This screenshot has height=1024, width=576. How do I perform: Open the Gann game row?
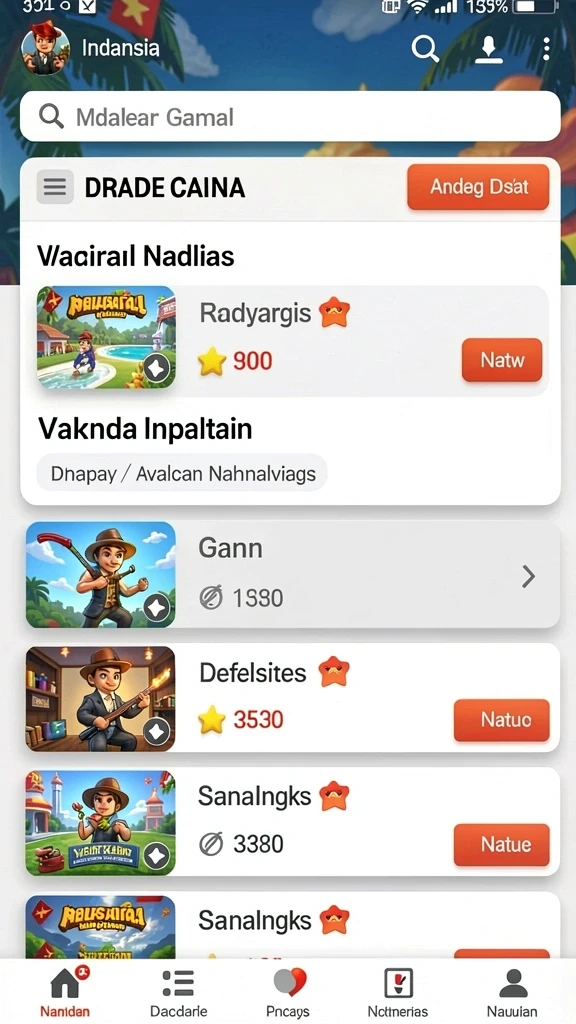(x=293, y=575)
